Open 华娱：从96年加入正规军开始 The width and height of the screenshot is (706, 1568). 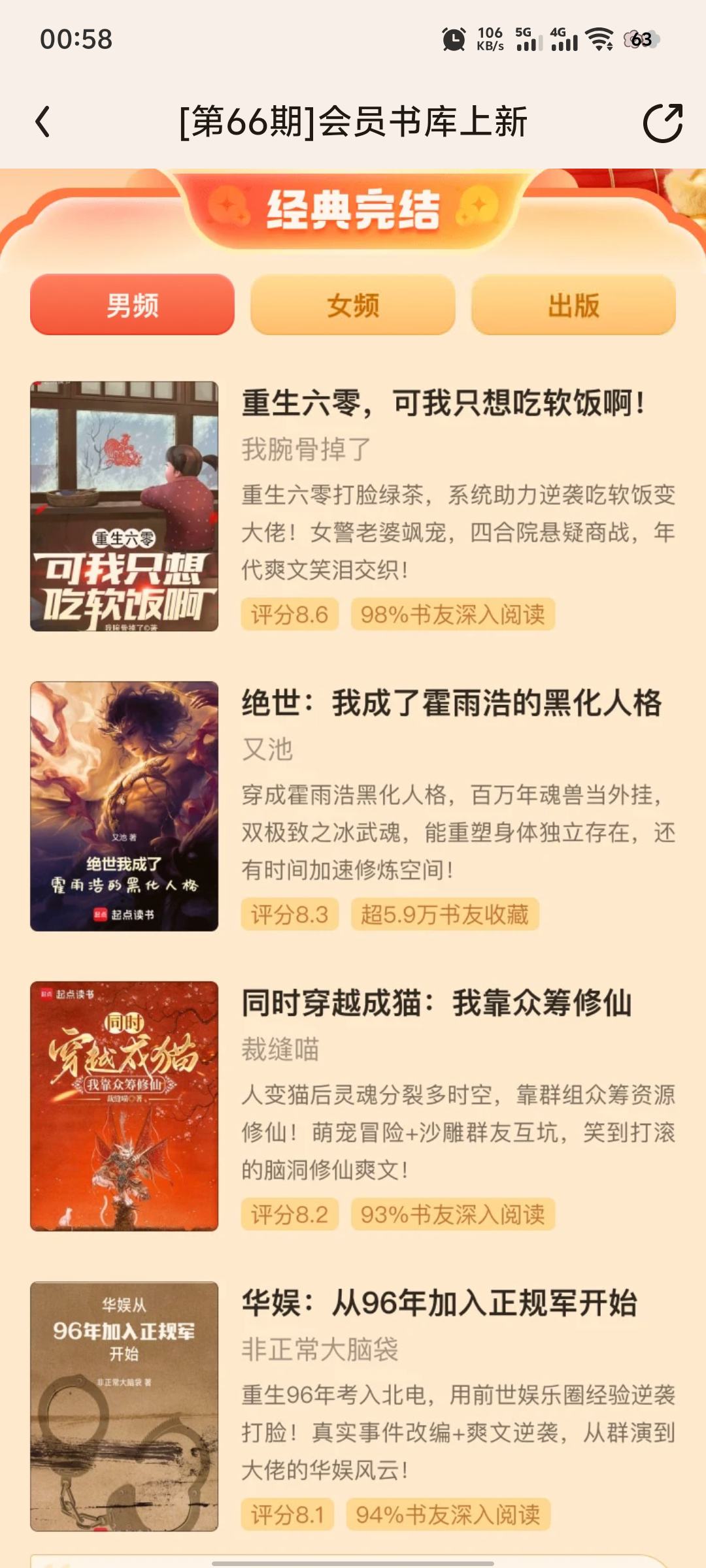click(x=439, y=1303)
